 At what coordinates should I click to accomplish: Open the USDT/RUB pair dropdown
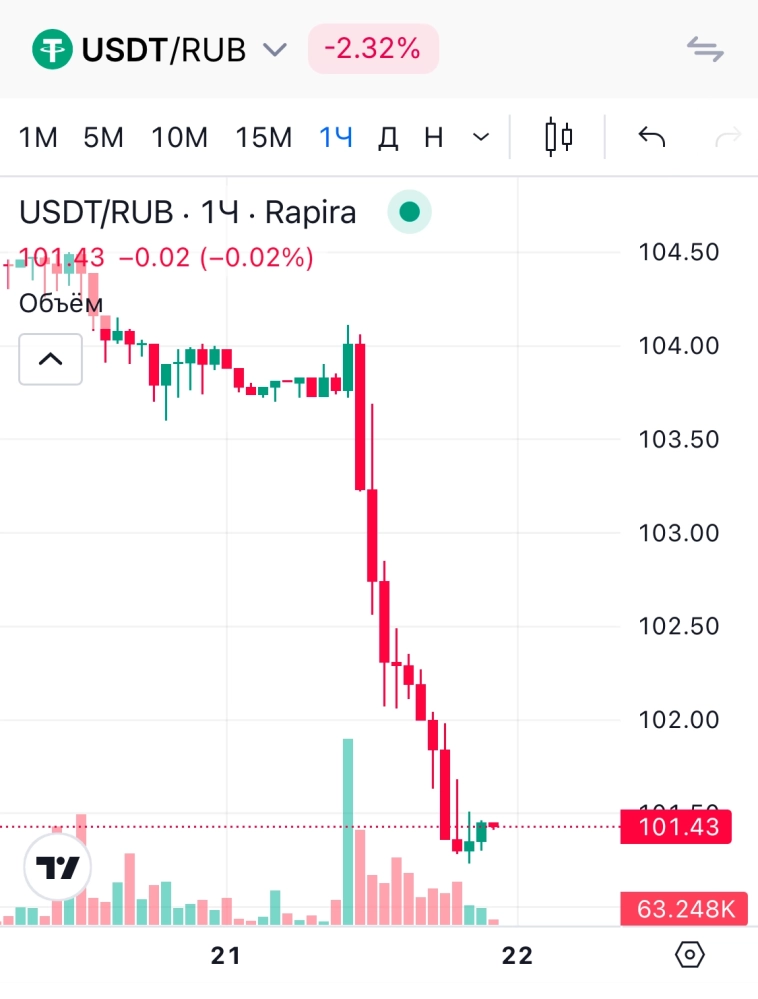(x=274, y=50)
